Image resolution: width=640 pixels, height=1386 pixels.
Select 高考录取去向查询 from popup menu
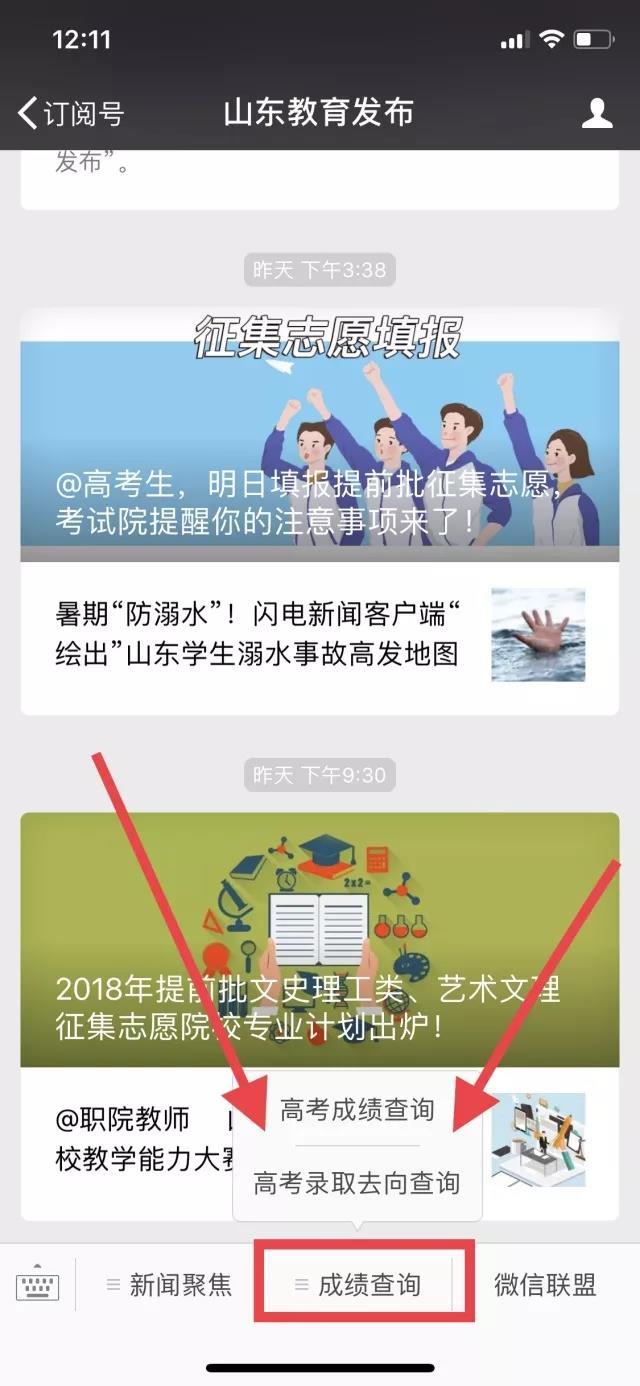coord(357,1183)
